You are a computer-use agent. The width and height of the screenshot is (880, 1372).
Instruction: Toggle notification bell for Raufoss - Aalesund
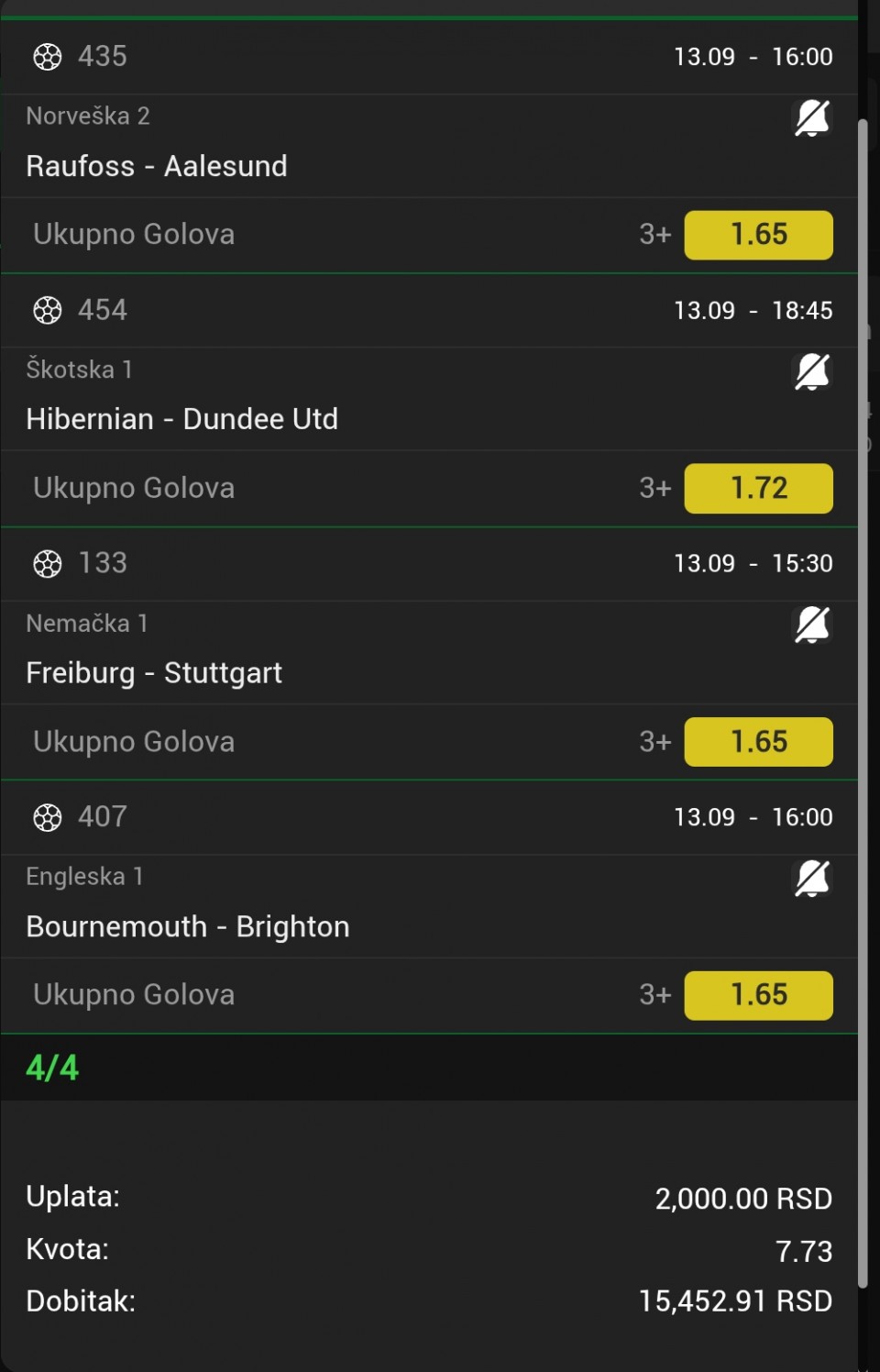[x=811, y=118]
